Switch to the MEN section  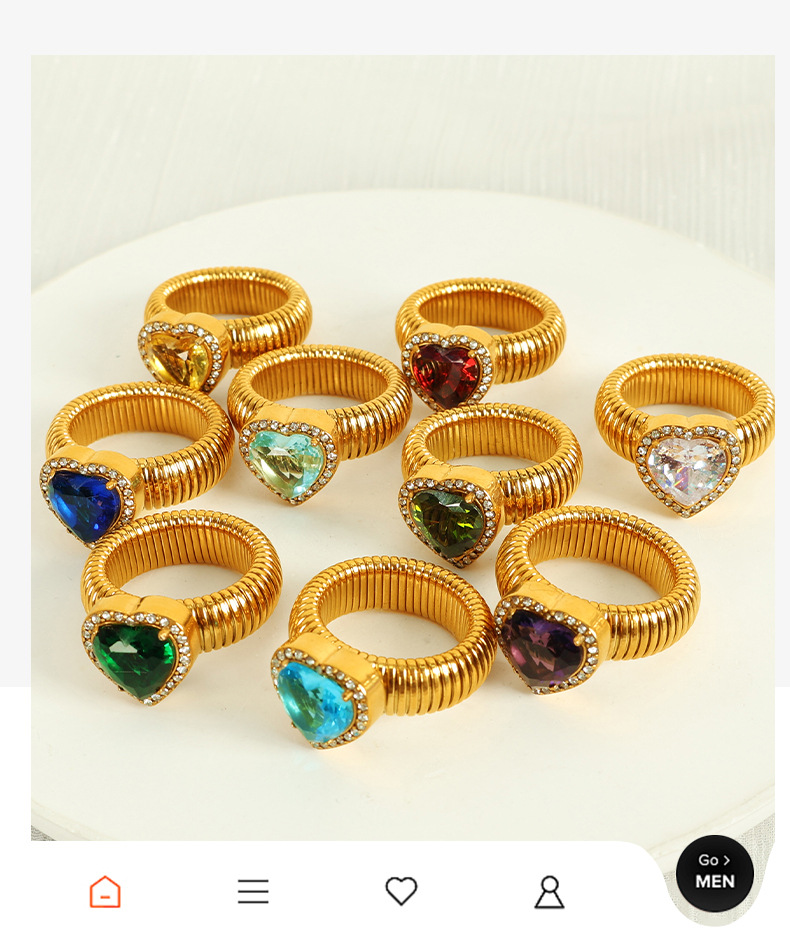714,872
